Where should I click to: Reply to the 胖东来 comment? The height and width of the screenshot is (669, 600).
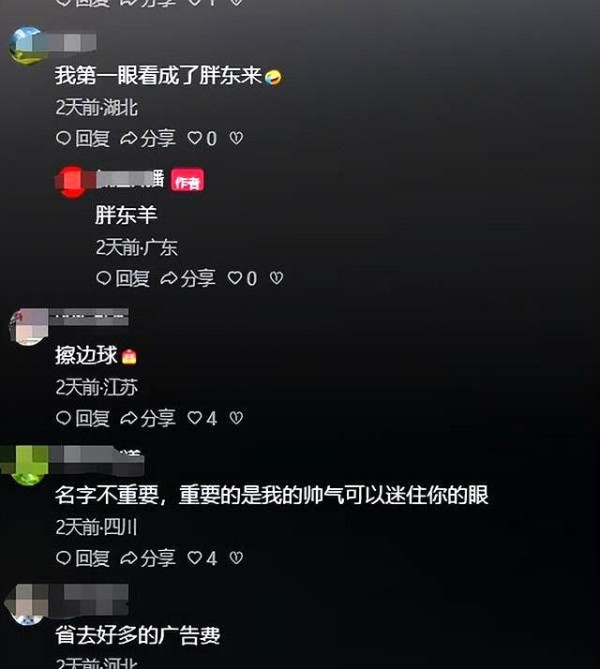click(82, 138)
